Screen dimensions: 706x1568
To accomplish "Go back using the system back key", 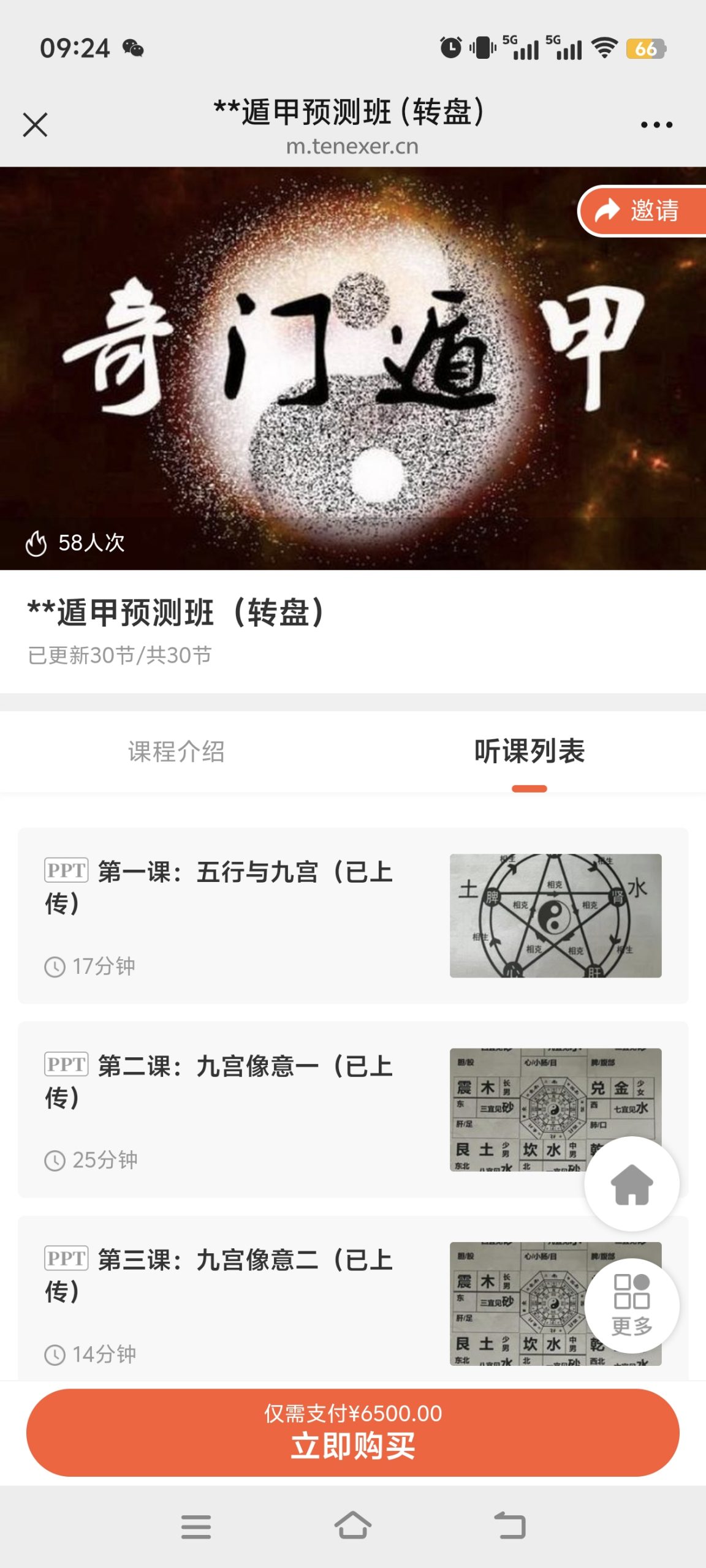I will (510, 1526).
